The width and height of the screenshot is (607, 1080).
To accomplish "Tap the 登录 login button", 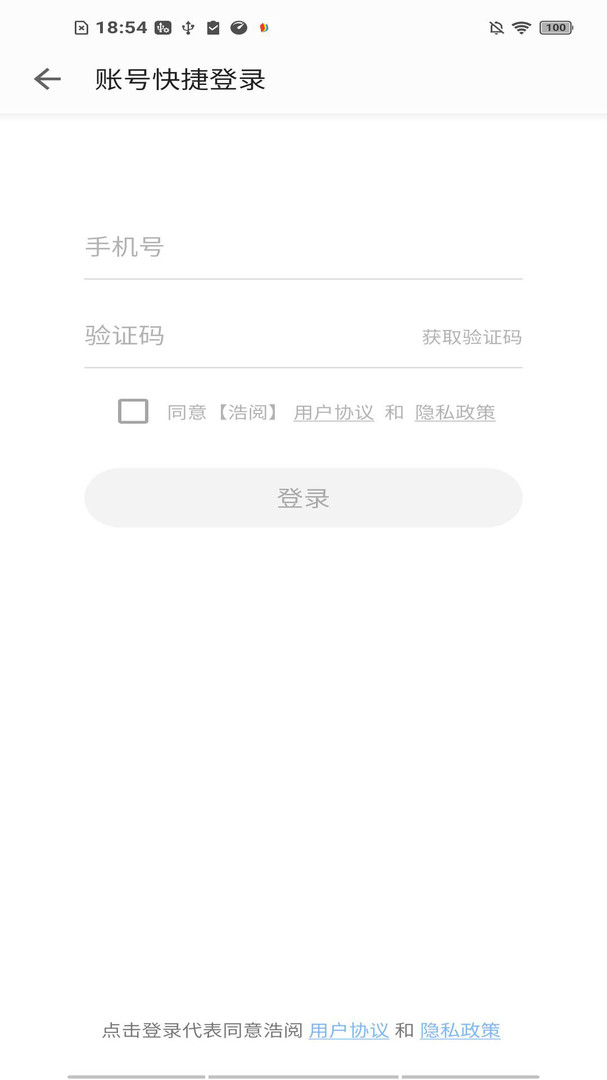I will point(303,497).
